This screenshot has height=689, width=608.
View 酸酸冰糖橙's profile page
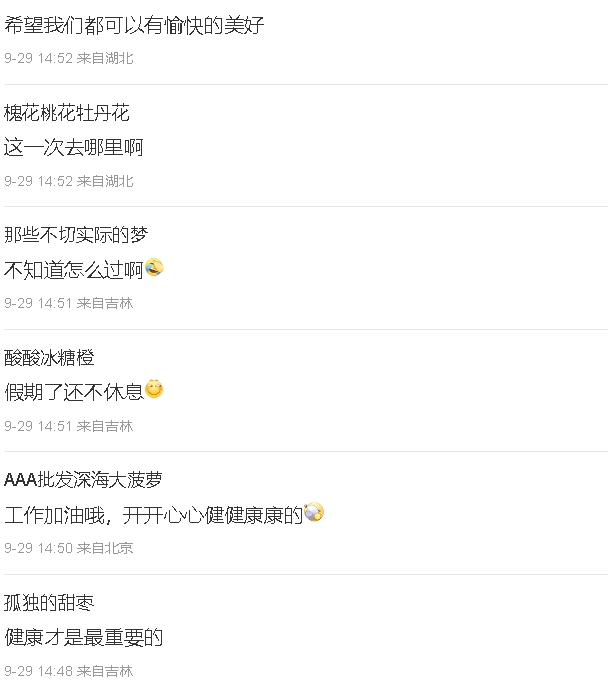[x=49, y=358]
